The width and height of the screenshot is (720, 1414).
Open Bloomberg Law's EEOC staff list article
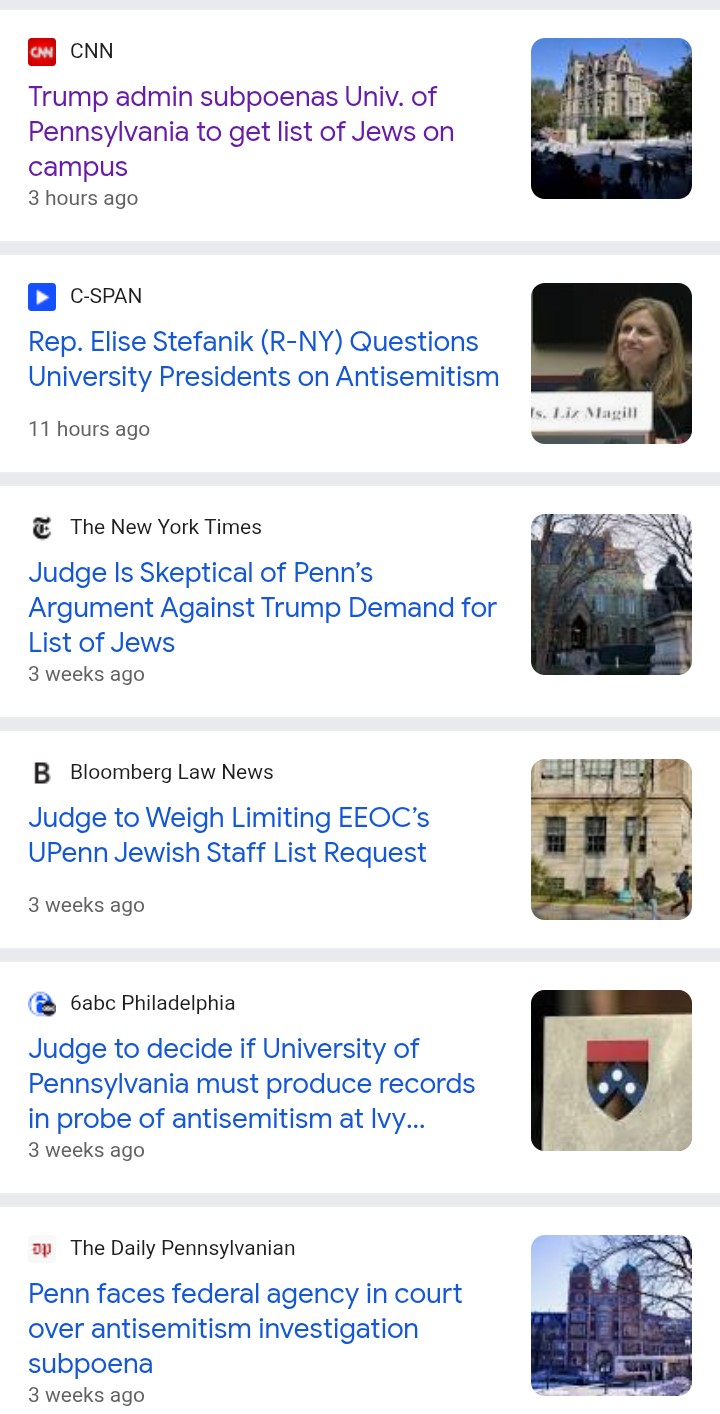(x=228, y=835)
